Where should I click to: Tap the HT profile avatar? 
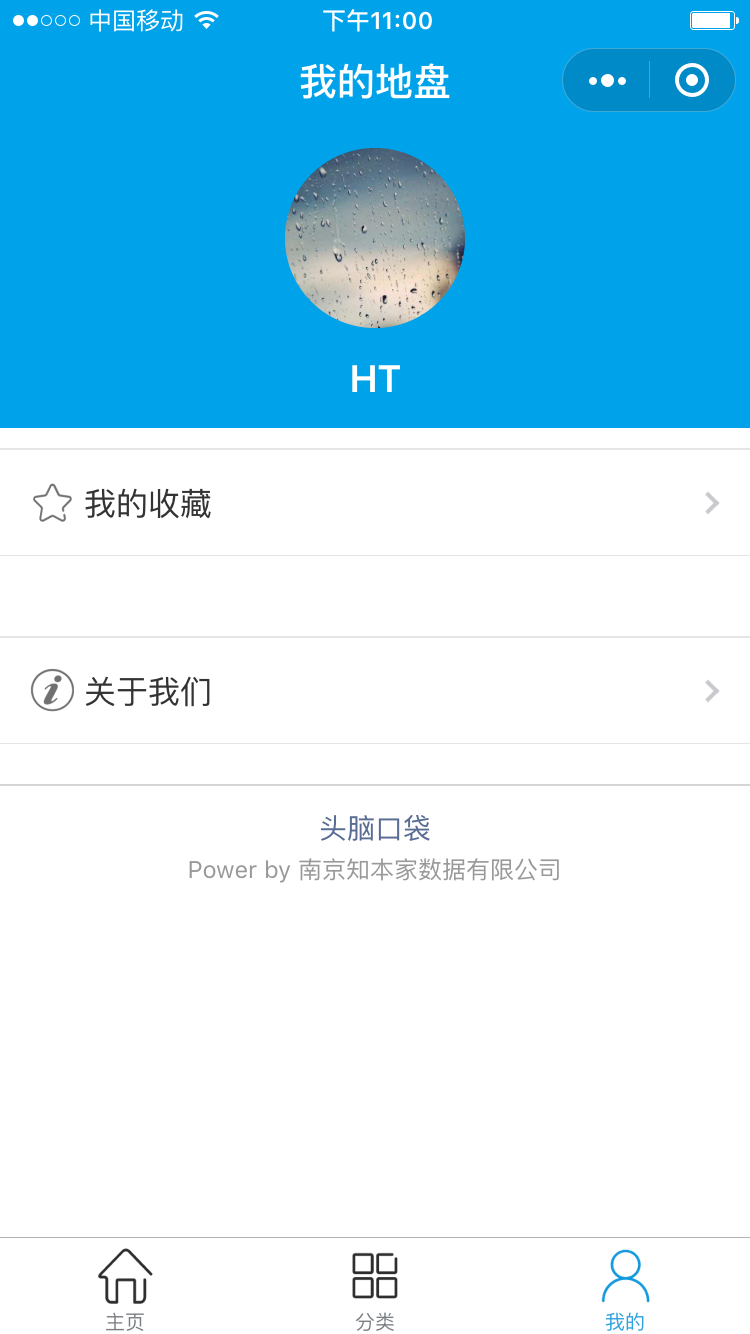pos(375,238)
